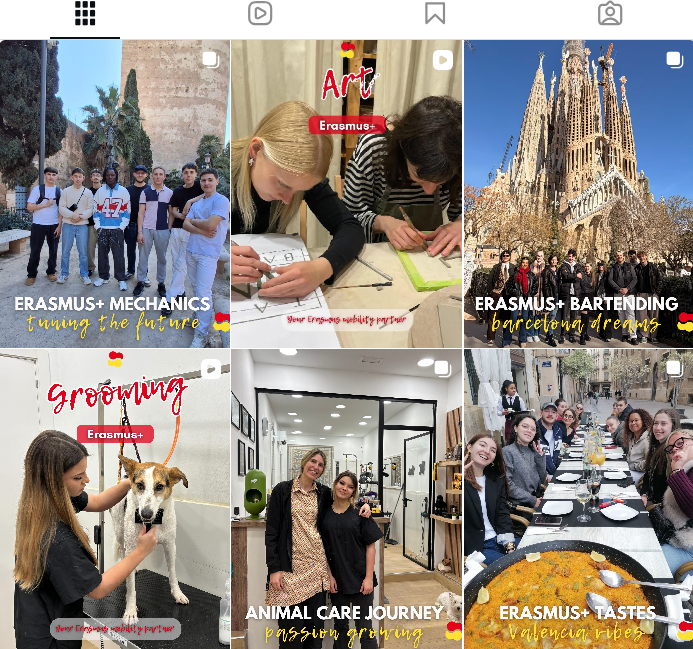This screenshot has width=693, height=649.
Task: Play the Art Erasmus+ reel
Action: 346,194
